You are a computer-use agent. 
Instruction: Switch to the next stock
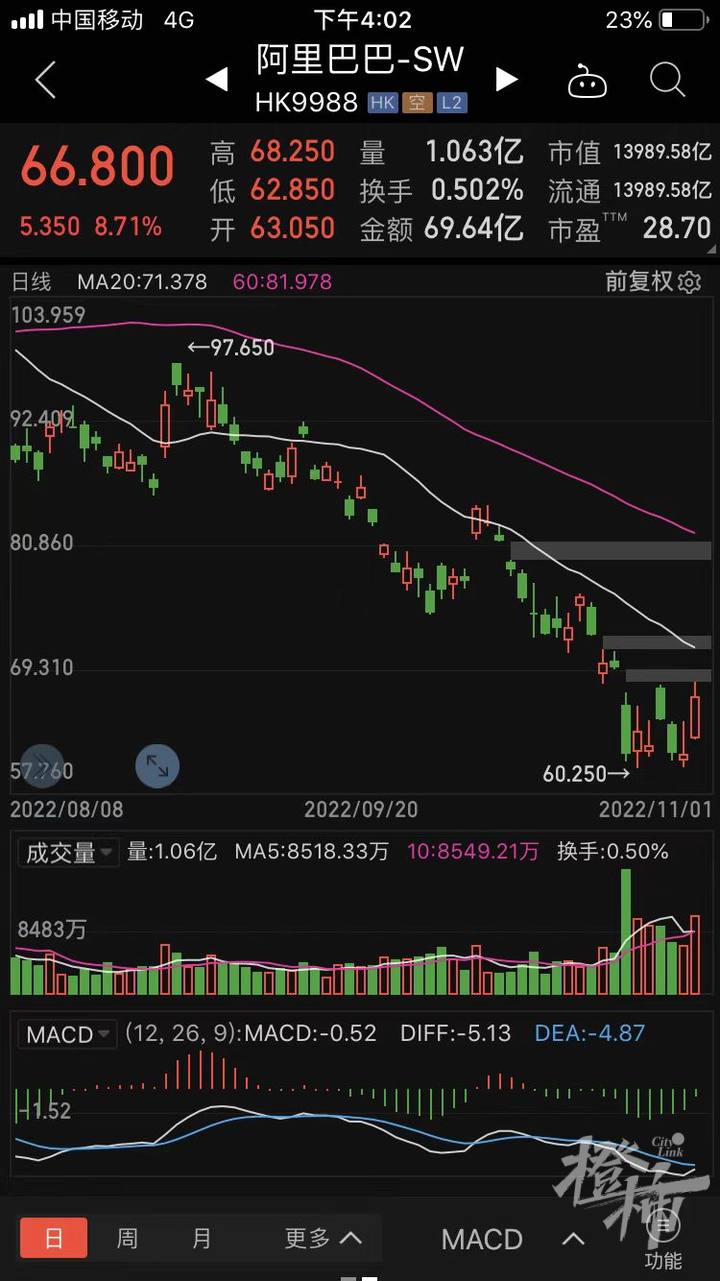[507, 80]
